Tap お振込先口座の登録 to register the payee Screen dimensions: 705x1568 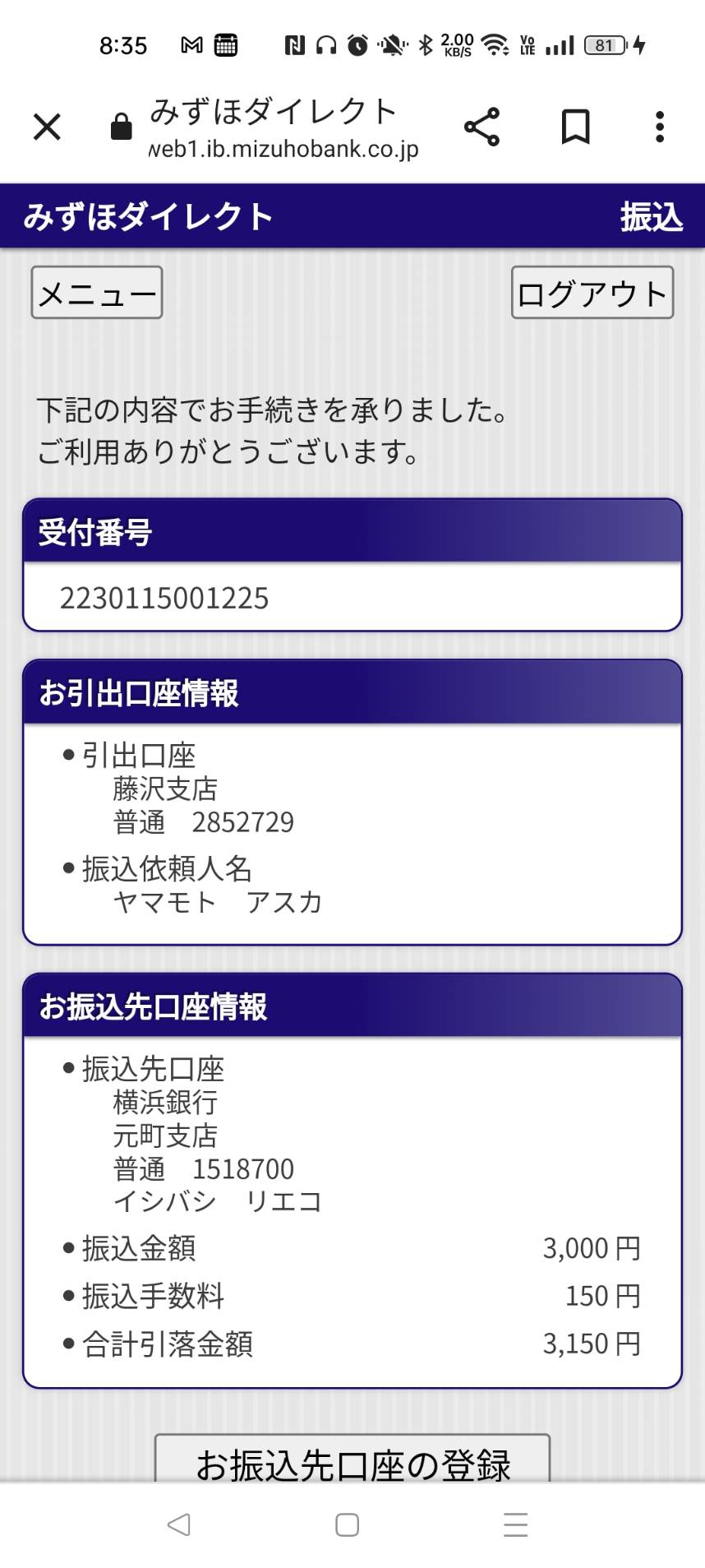coord(352,1459)
